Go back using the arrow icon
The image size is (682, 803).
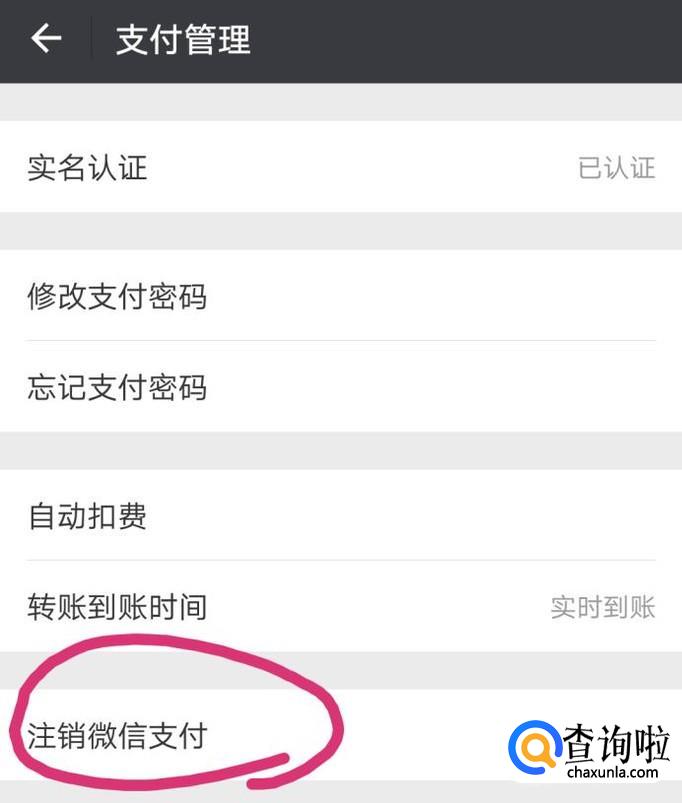point(46,38)
